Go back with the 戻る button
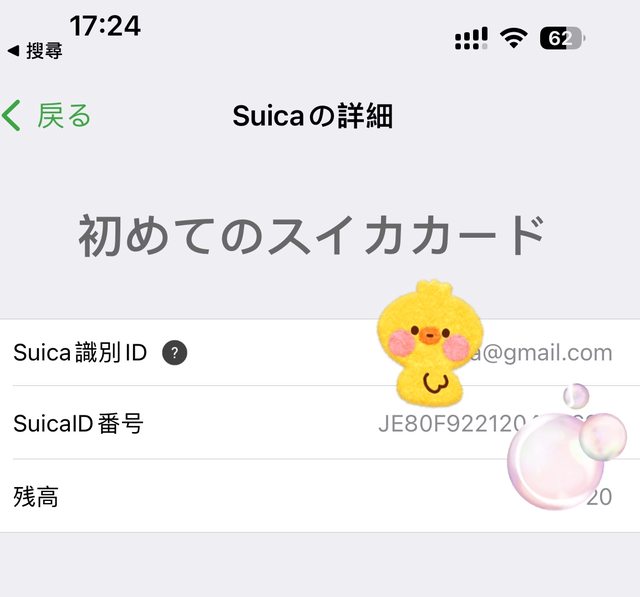Viewport: 640px width, 597px height. point(48,116)
